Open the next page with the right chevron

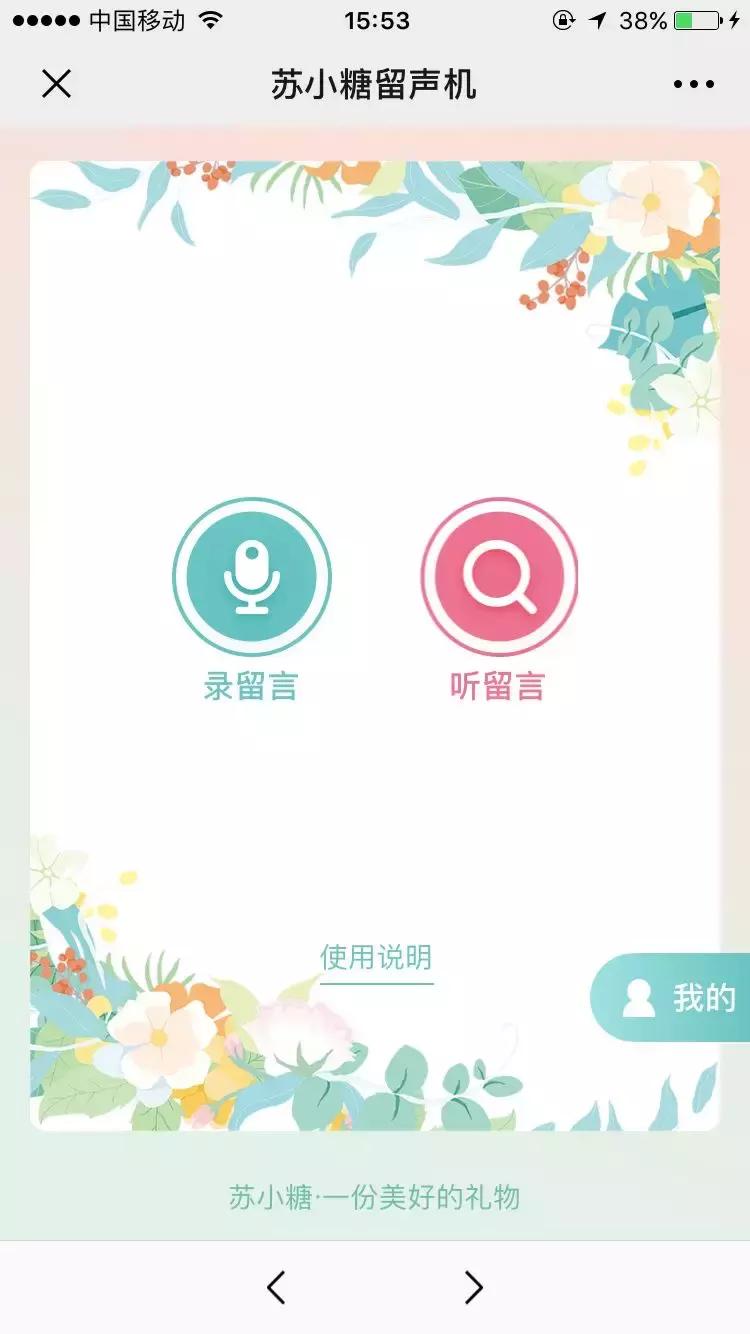click(474, 1288)
